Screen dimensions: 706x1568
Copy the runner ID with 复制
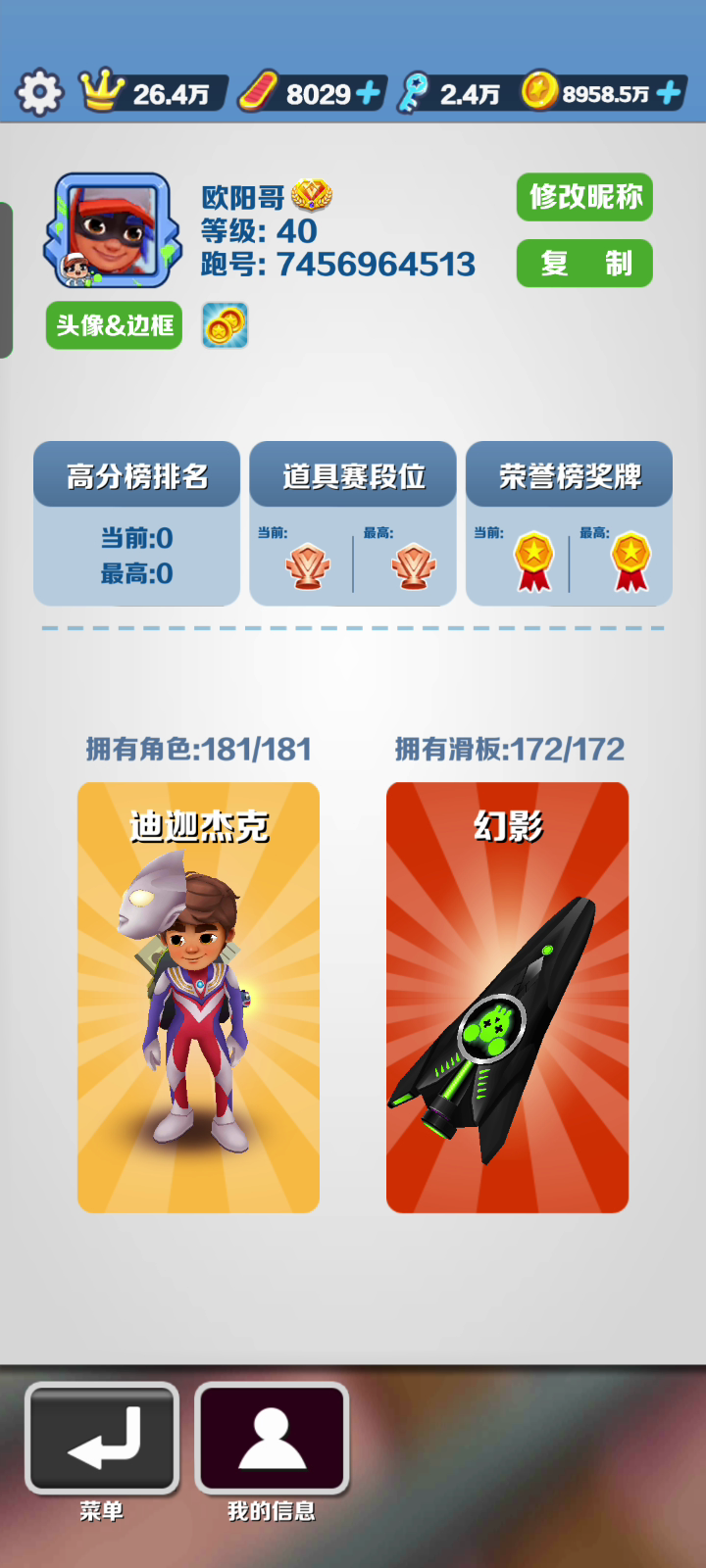point(584,263)
